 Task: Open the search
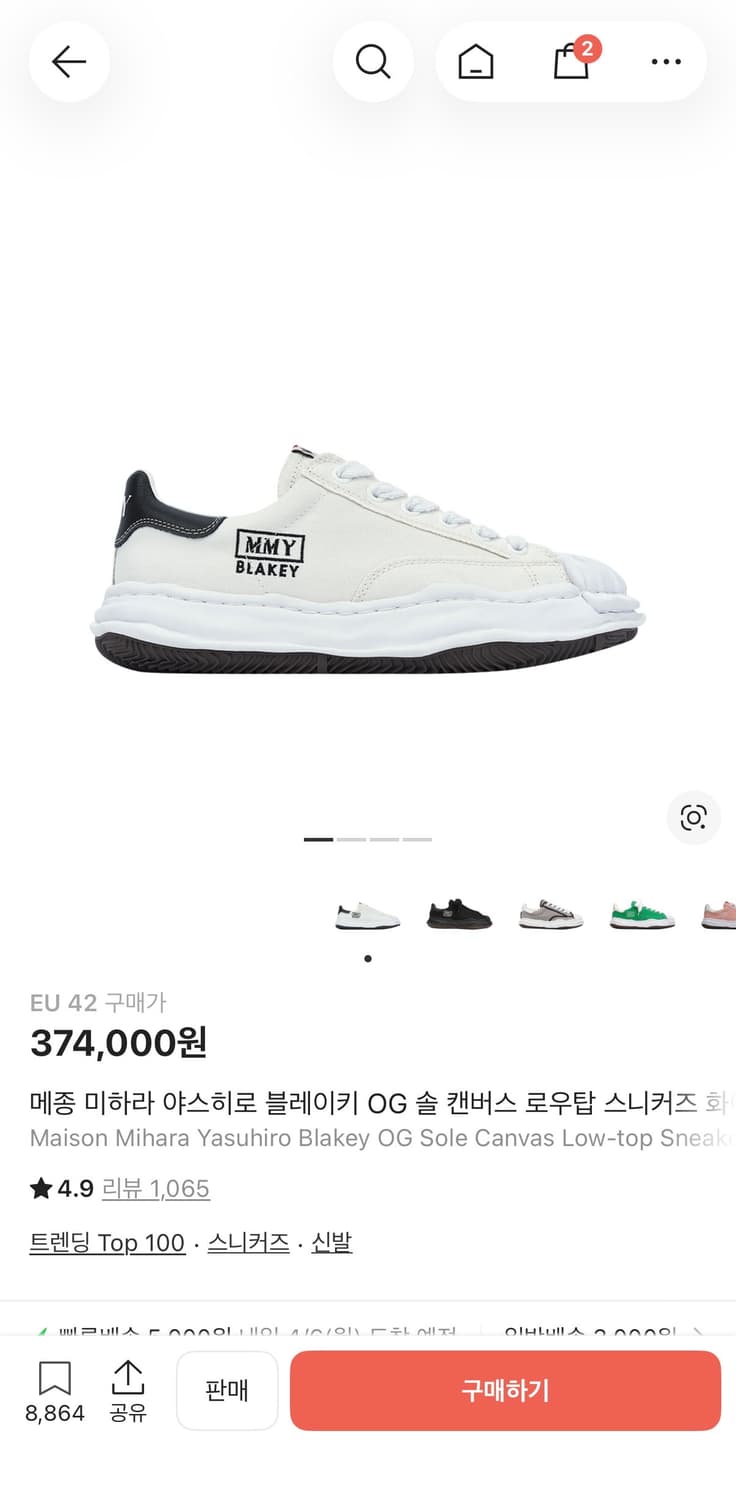point(373,61)
